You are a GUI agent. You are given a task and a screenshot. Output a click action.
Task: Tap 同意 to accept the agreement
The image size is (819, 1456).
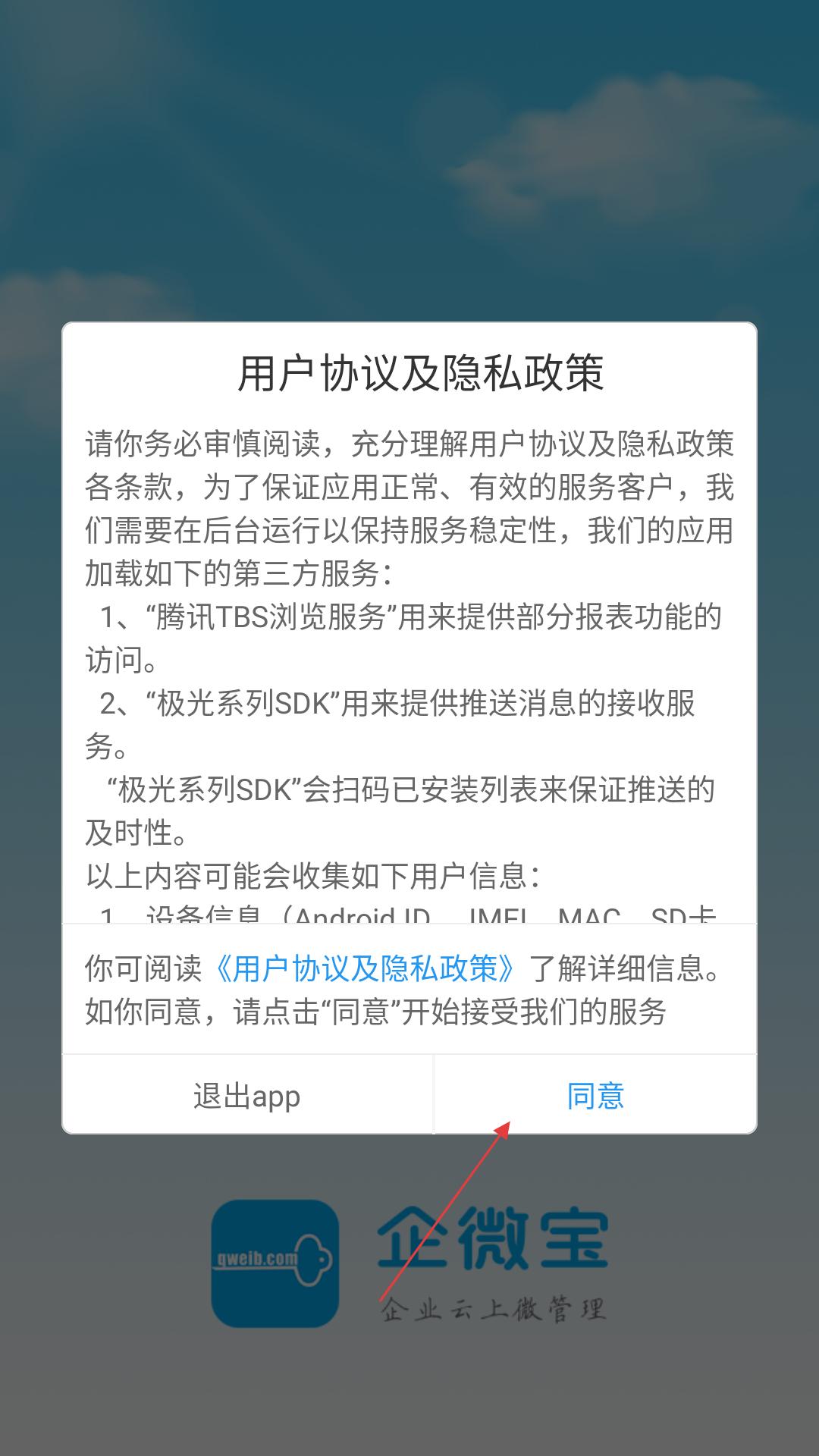pos(595,1096)
